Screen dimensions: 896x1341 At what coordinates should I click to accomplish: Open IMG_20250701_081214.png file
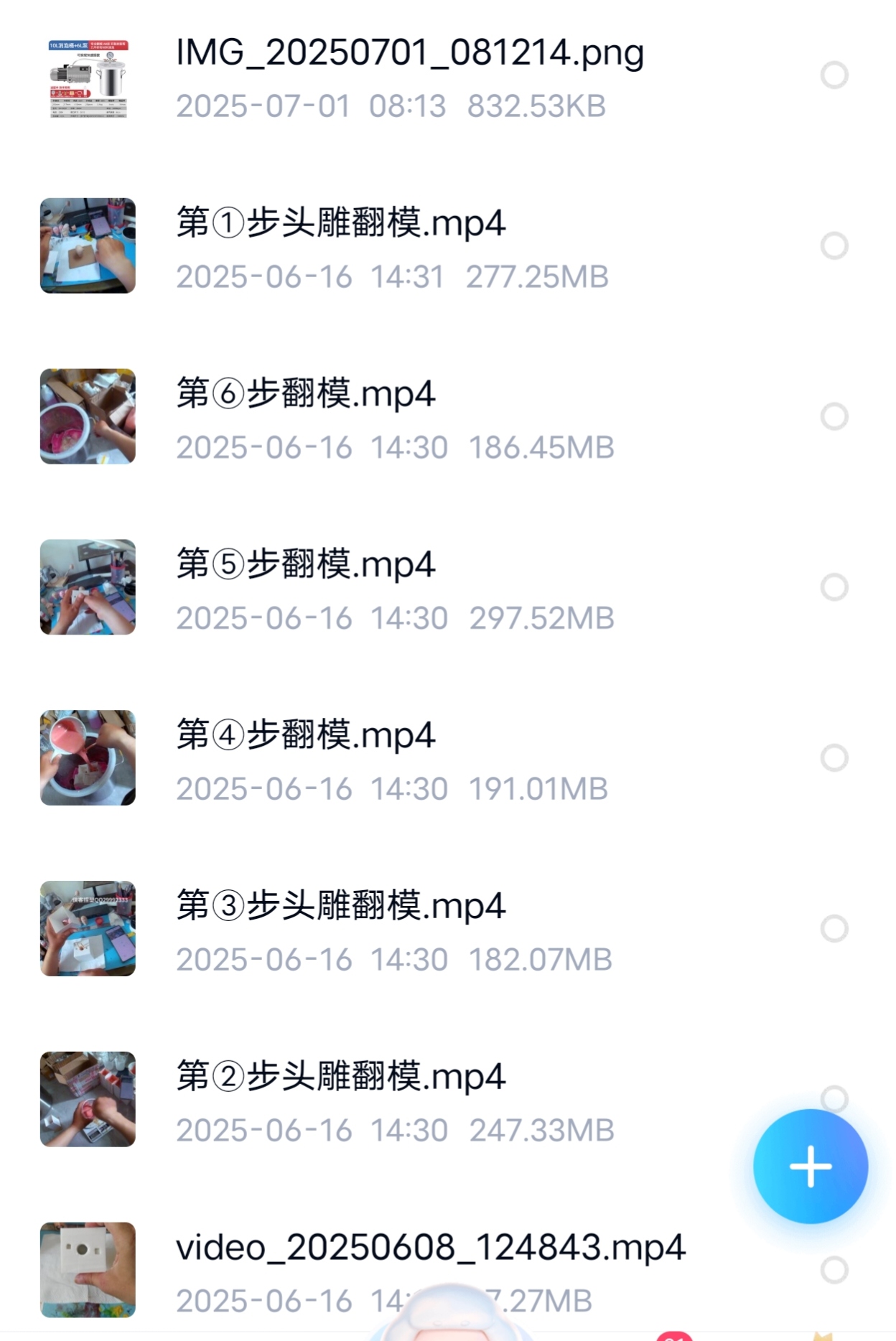click(x=409, y=54)
